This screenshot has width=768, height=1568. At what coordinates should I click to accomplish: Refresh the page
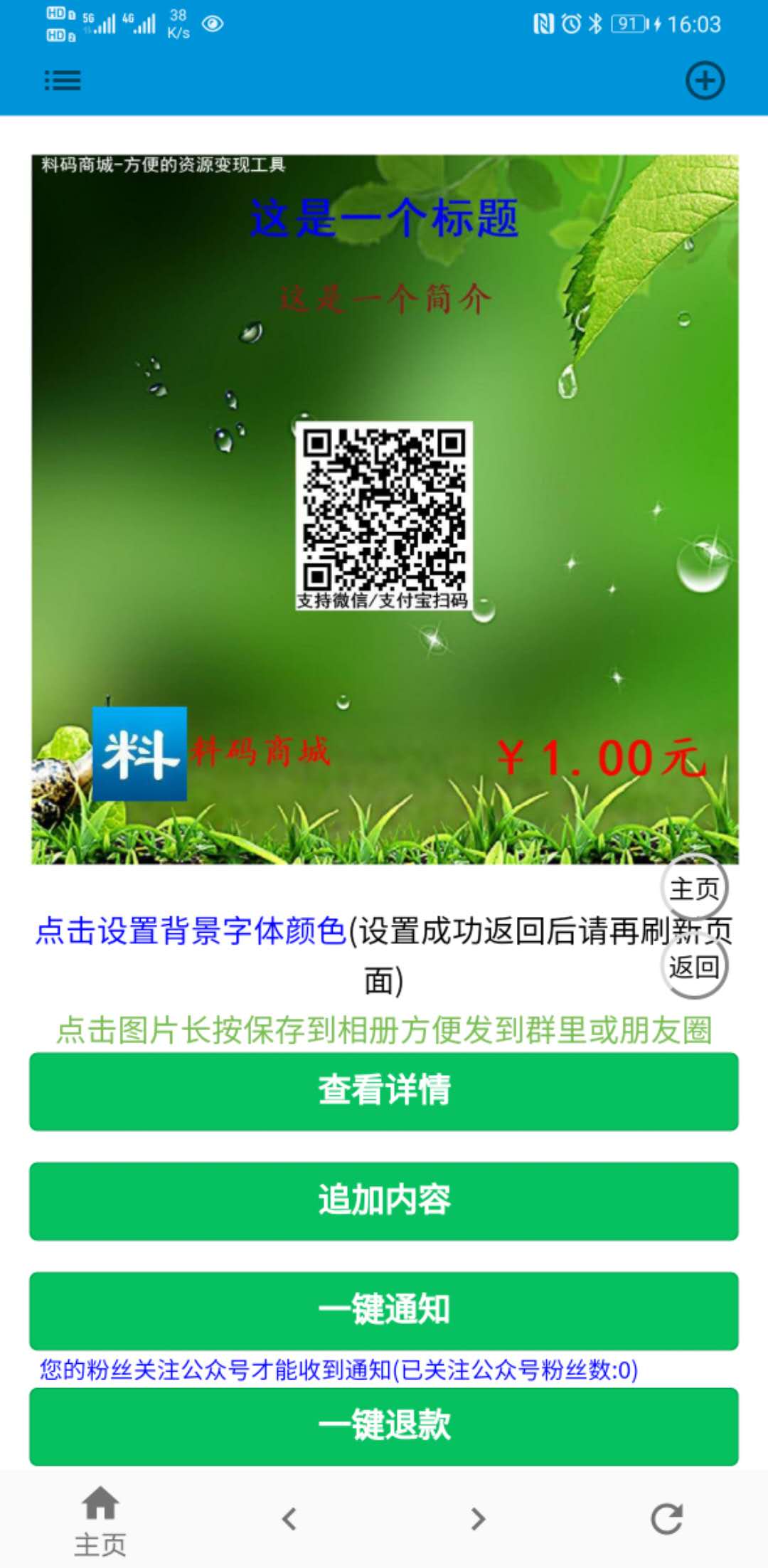(666, 1519)
